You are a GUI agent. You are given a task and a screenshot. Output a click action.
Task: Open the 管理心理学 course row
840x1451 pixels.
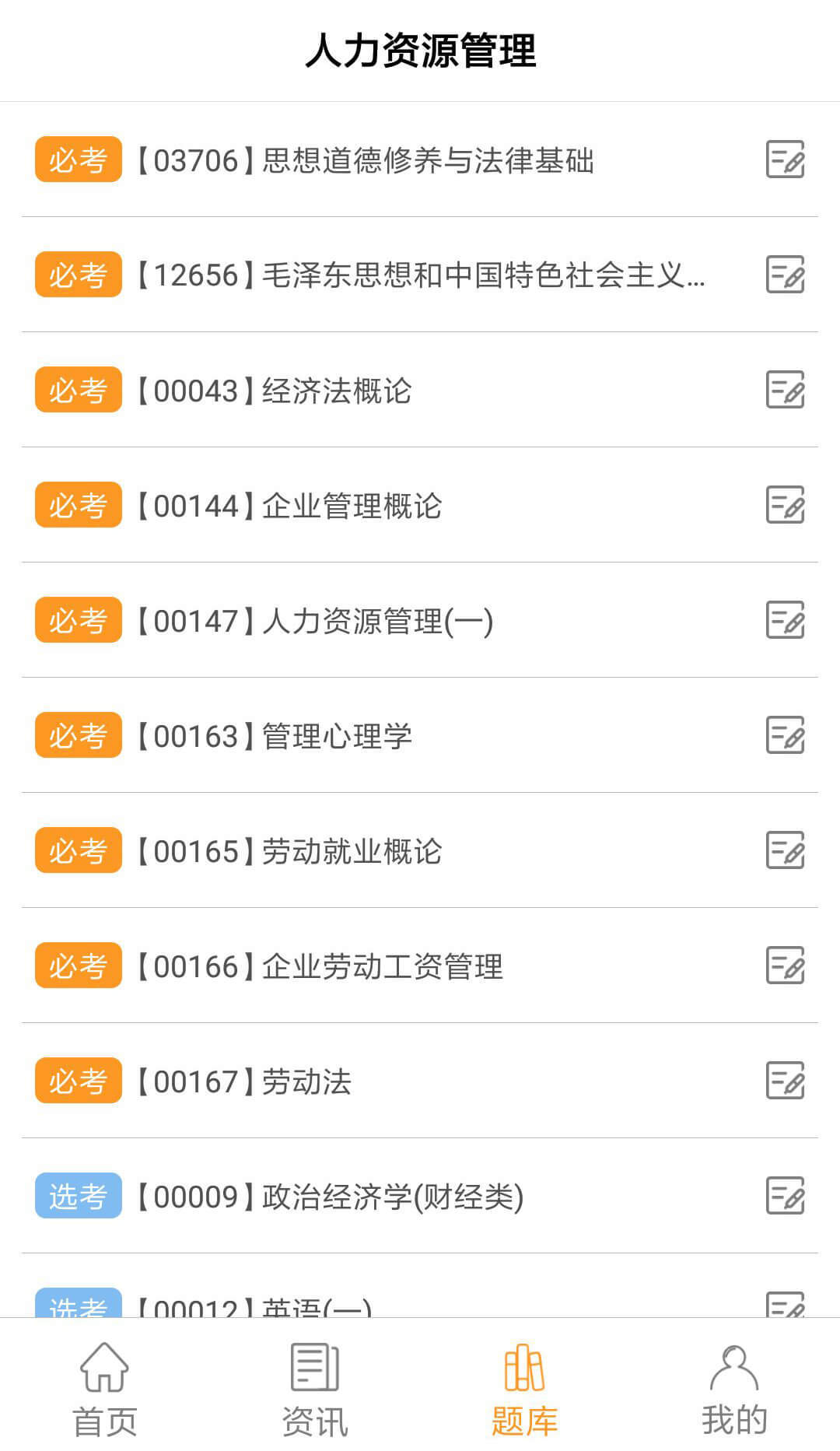(336, 736)
